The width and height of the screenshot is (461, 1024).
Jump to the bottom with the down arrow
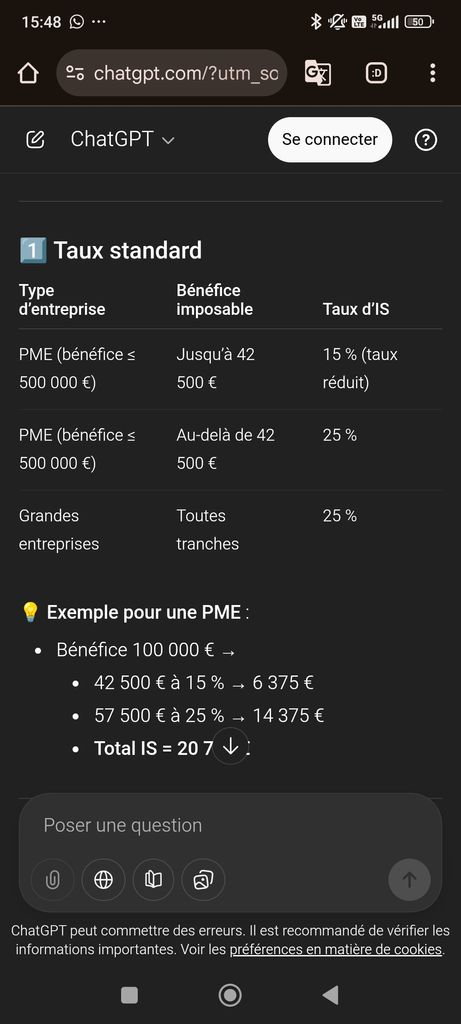(x=230, y=747)
